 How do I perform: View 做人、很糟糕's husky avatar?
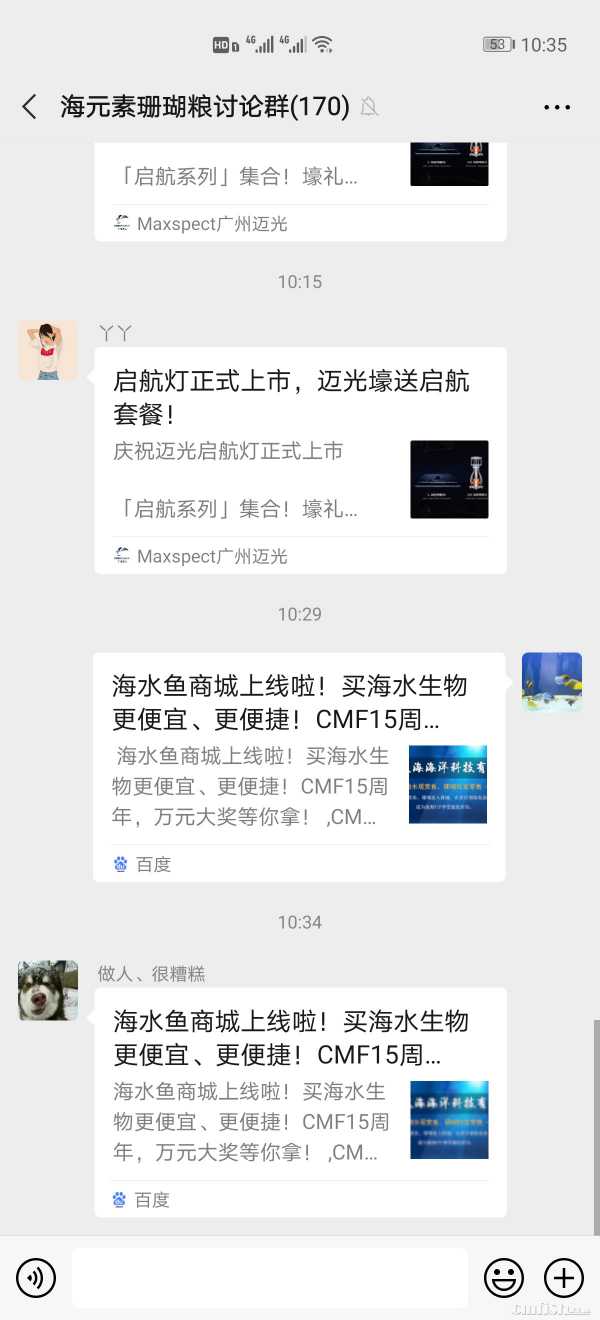pos(48,990)
